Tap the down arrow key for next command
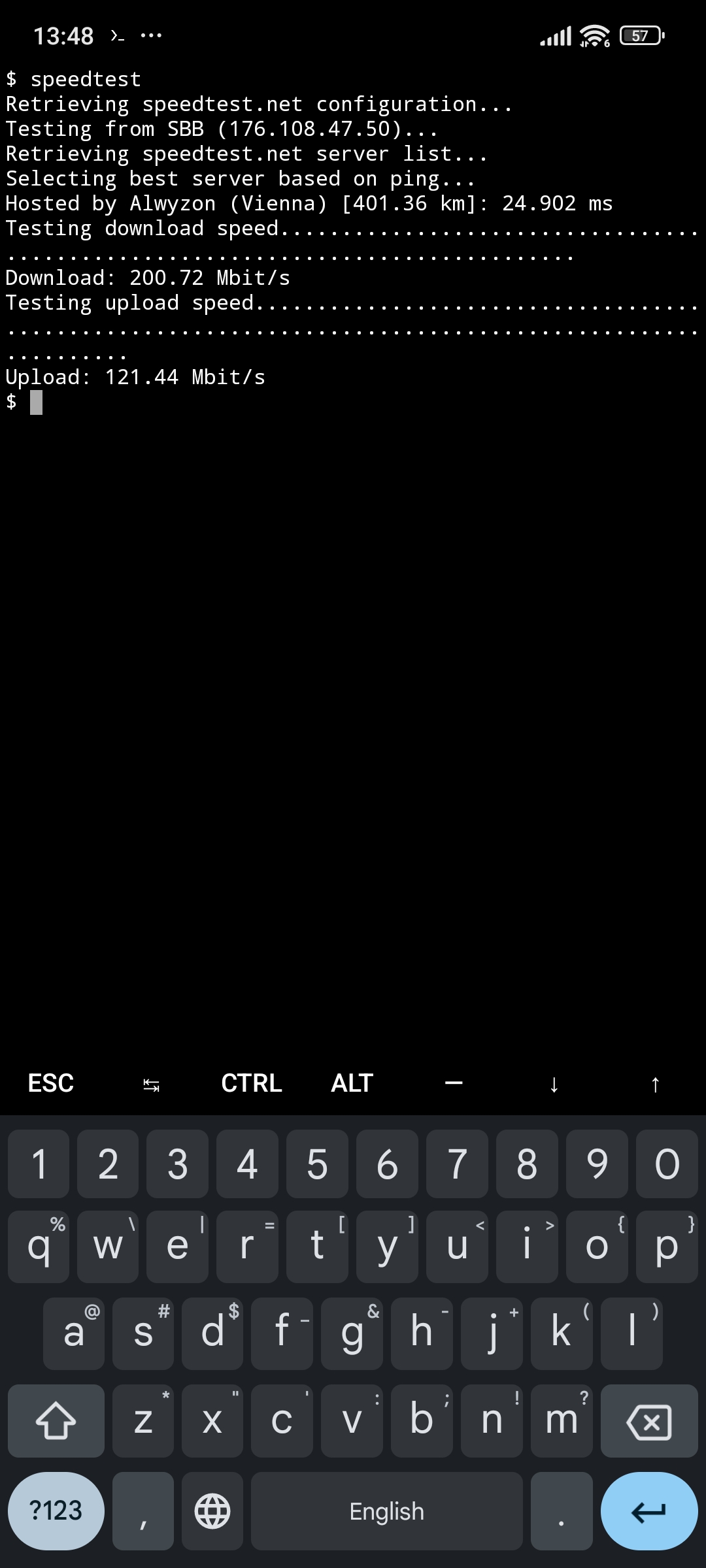The height and width of the screenshot is (1568, 706). coord(554,1085)
